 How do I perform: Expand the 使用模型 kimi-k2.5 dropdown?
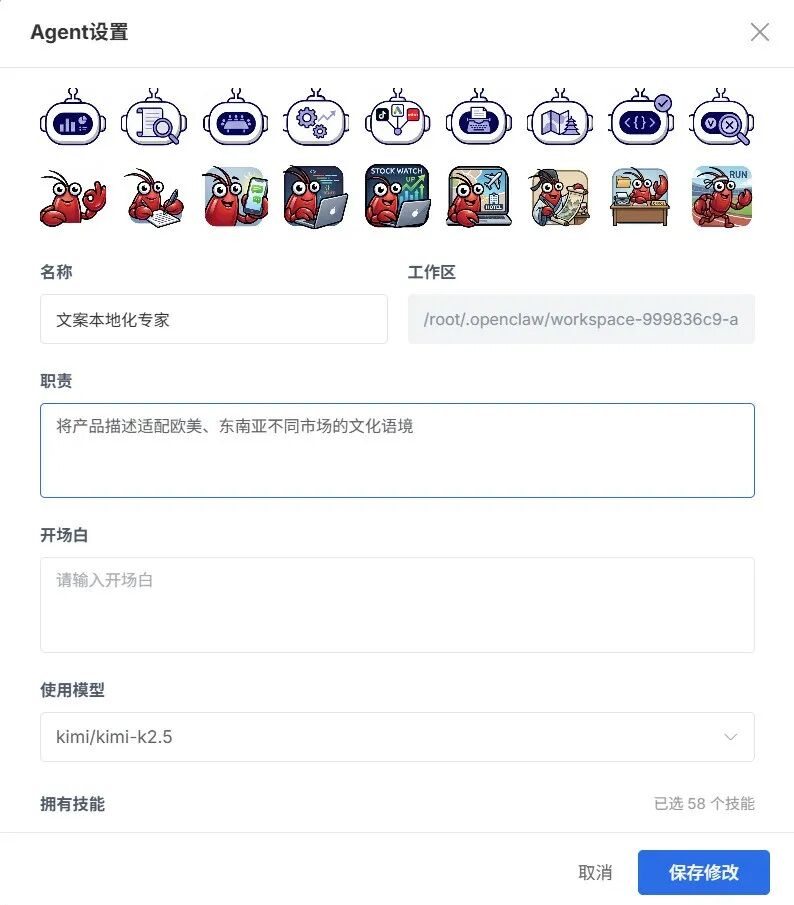point(397,737)
